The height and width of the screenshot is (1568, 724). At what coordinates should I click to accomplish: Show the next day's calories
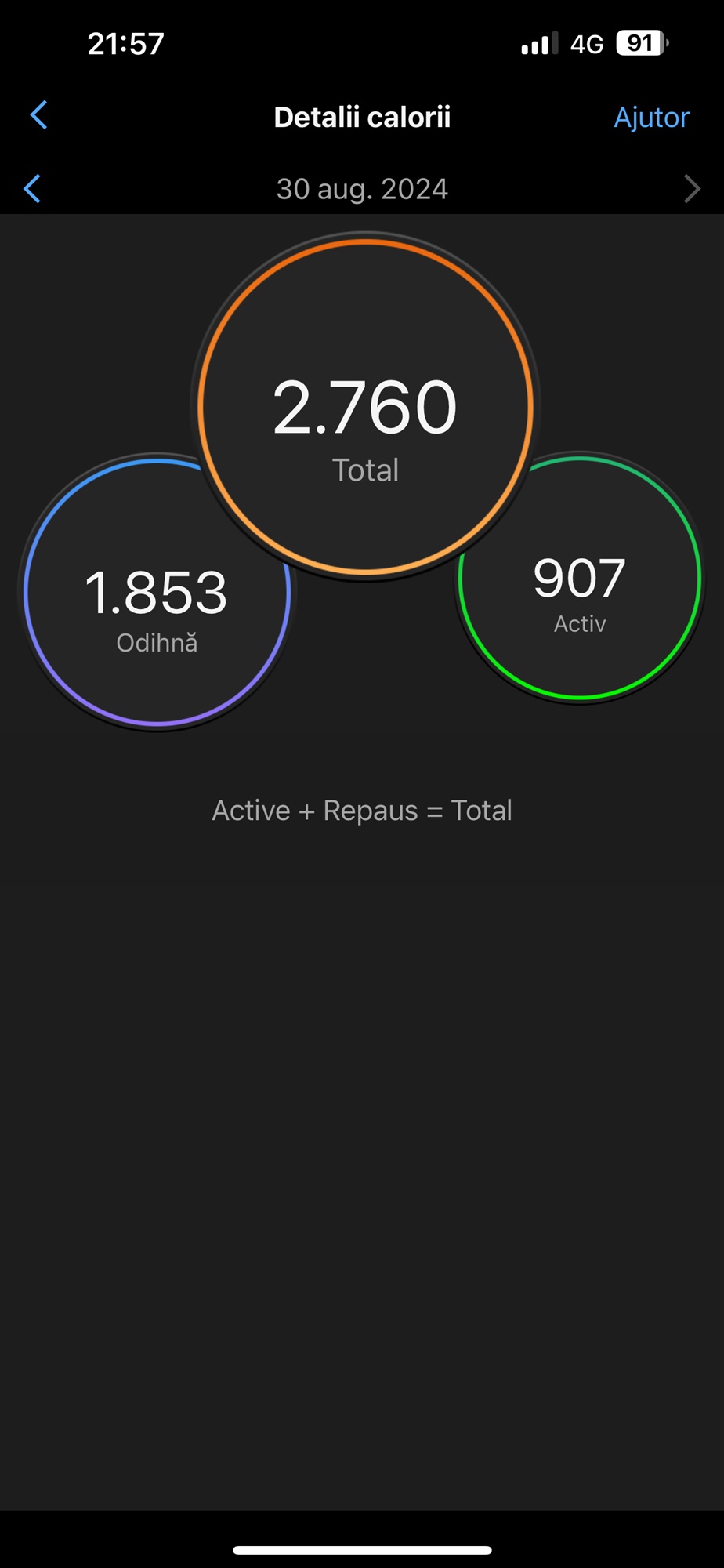click(692, 189)
